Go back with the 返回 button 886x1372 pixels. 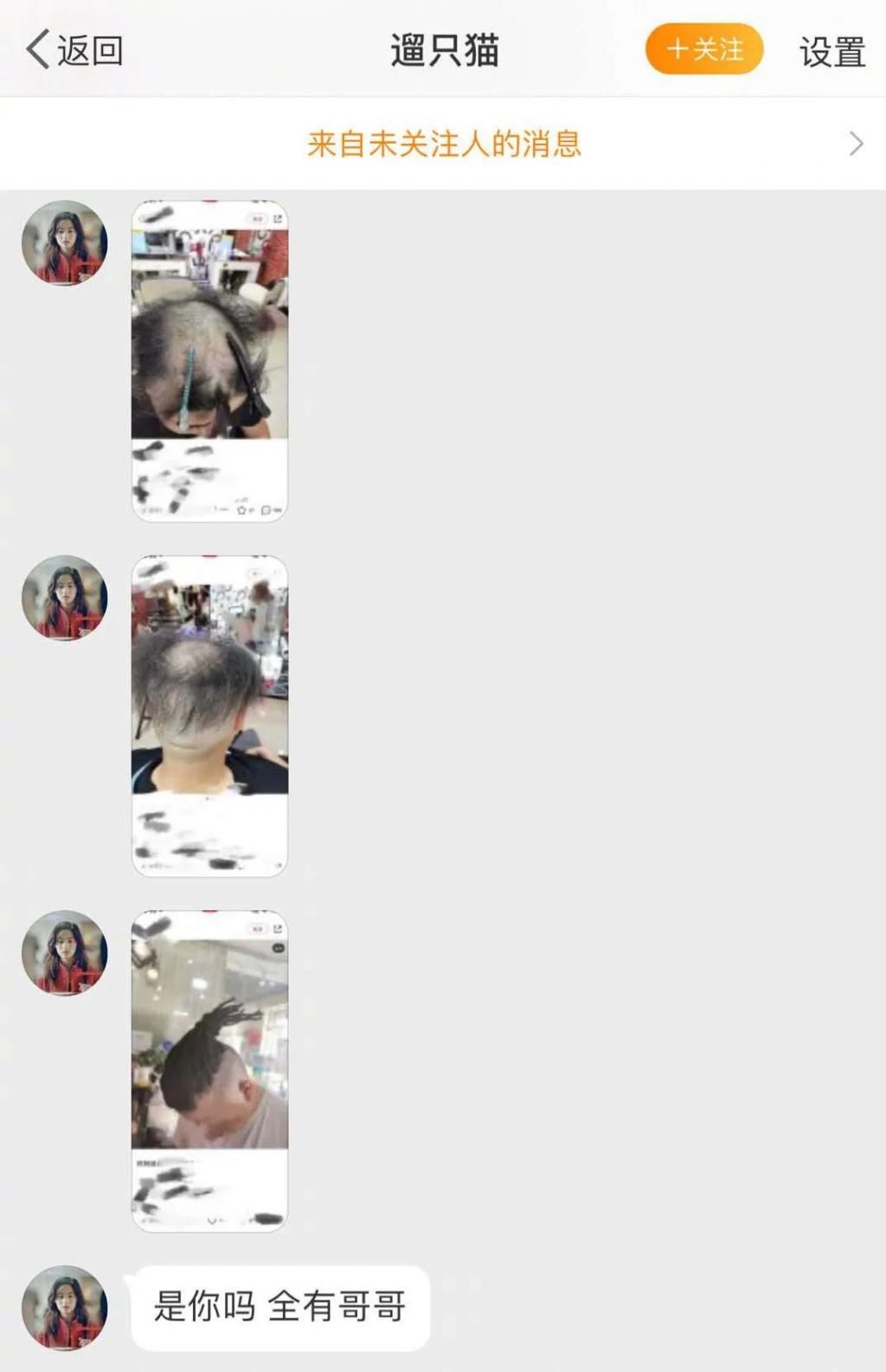(x=74, y=50)
